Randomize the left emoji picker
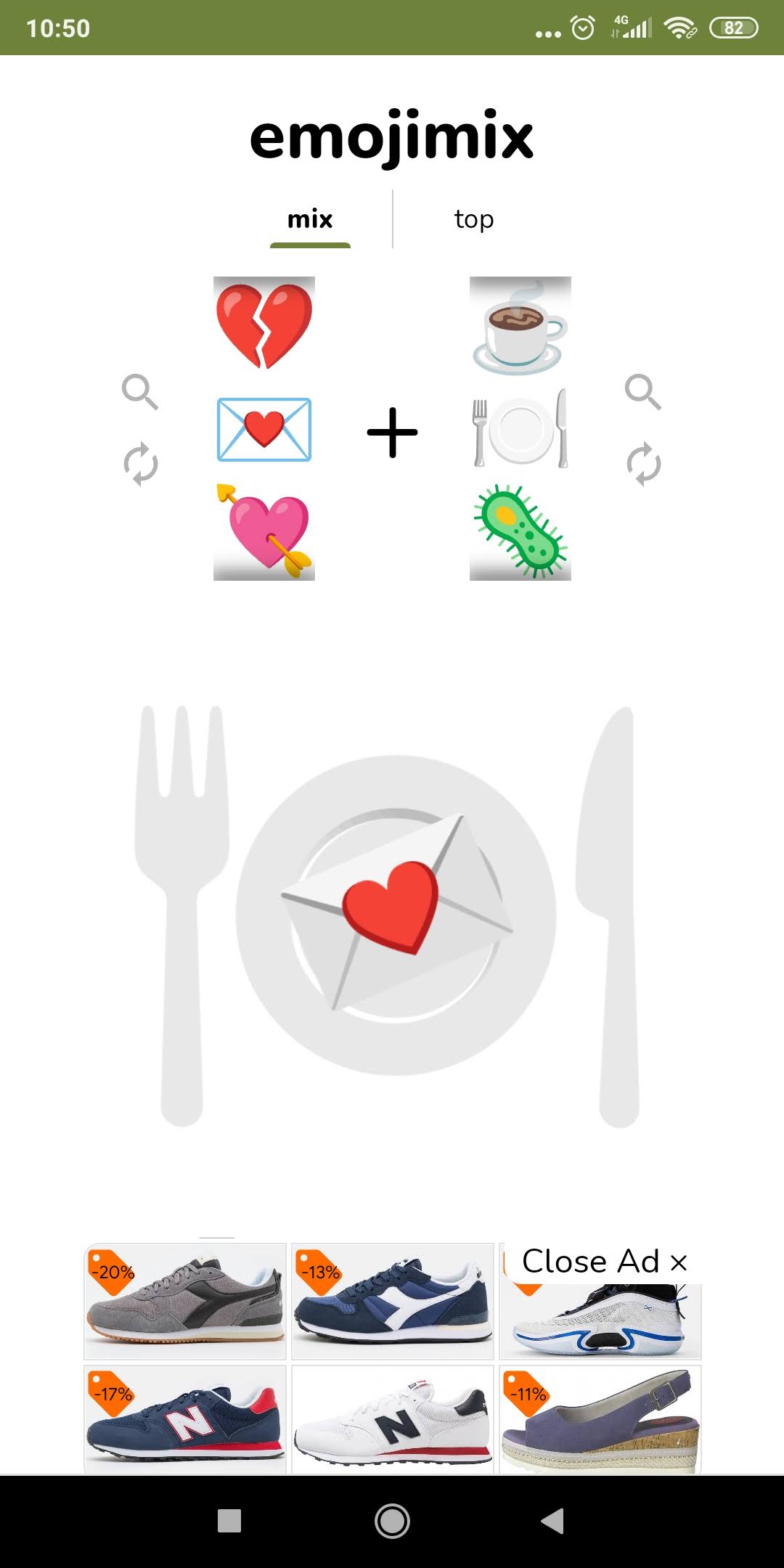This screenshot has width=784, height=1568. 140,464
